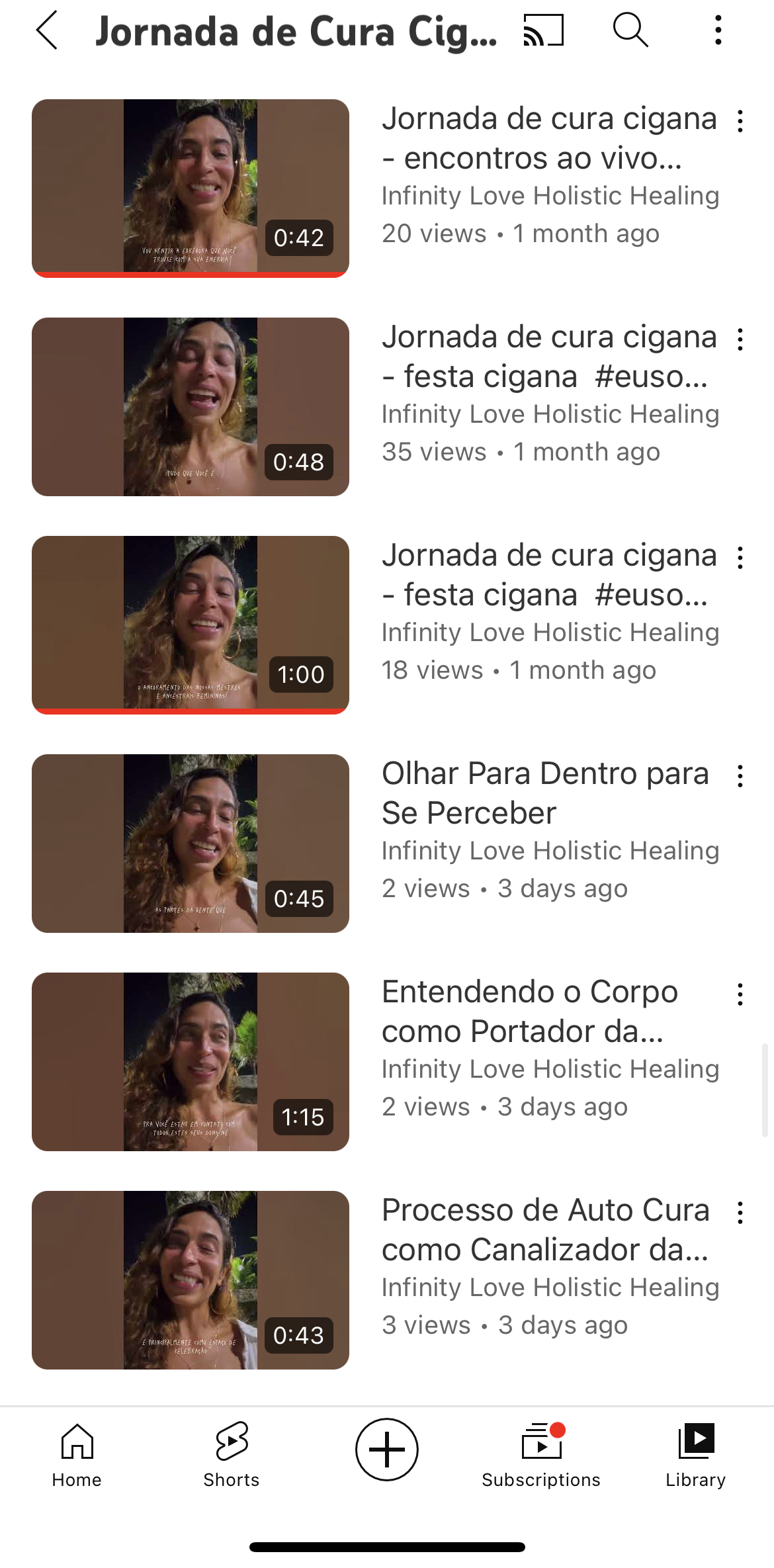Open the cast to device icon
Screen dimensions: 774x1568
tap(543, 30)
